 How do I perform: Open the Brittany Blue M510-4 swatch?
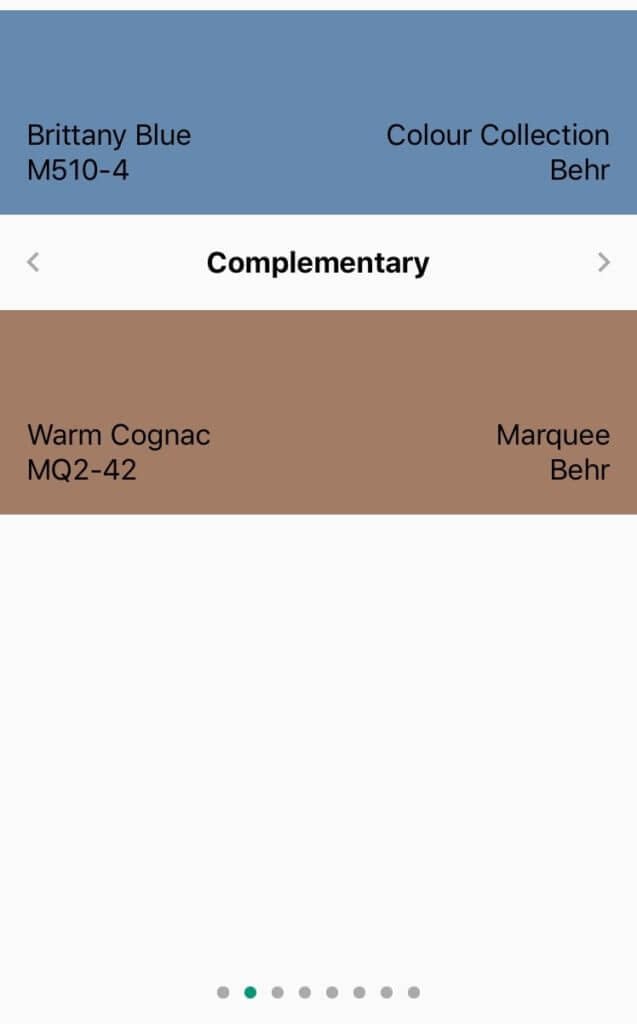(x=318, y=112)
